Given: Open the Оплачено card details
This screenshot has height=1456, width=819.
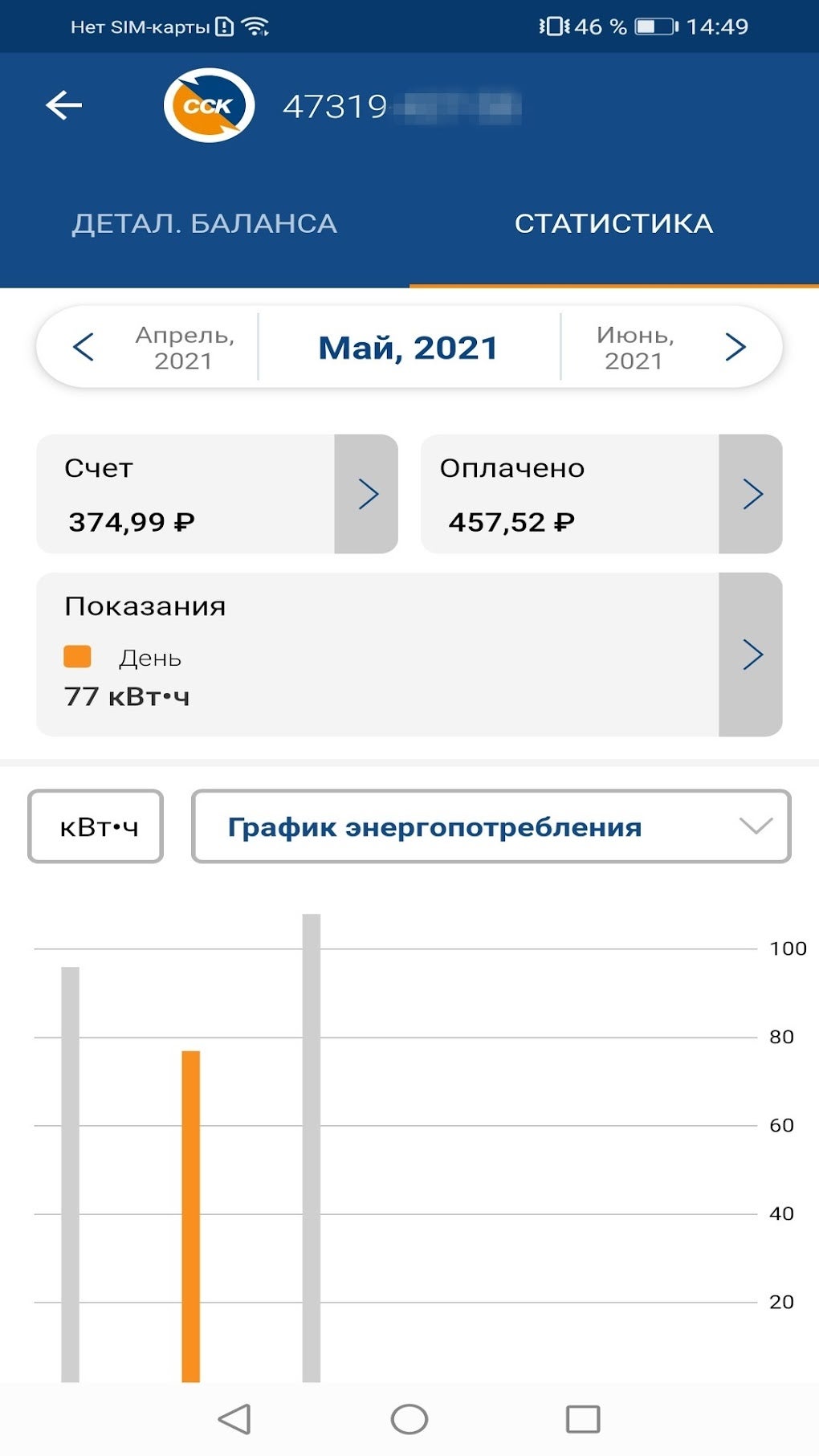Looking at the screenshot, I should click(x=601, y=494).
